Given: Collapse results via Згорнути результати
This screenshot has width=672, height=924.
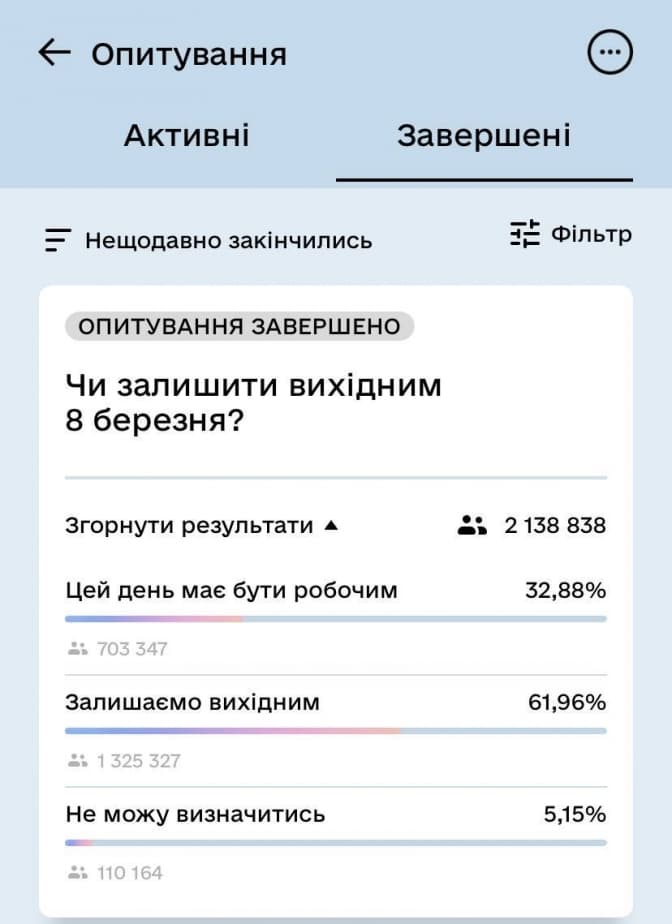Looking at the screenshot, I should (202, 525).
